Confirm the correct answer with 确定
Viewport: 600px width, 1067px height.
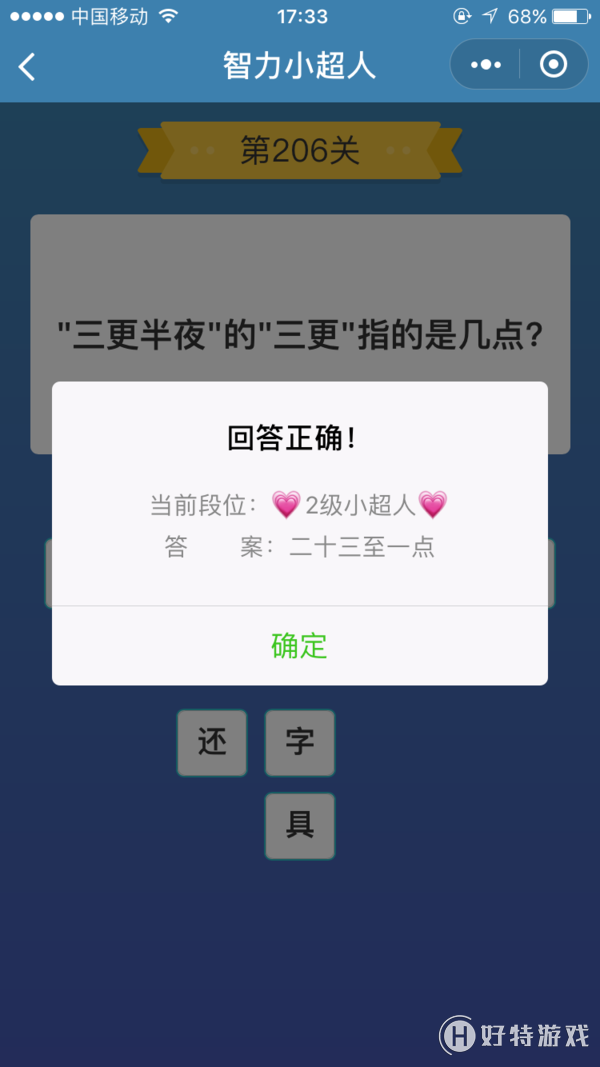[299, 646]
